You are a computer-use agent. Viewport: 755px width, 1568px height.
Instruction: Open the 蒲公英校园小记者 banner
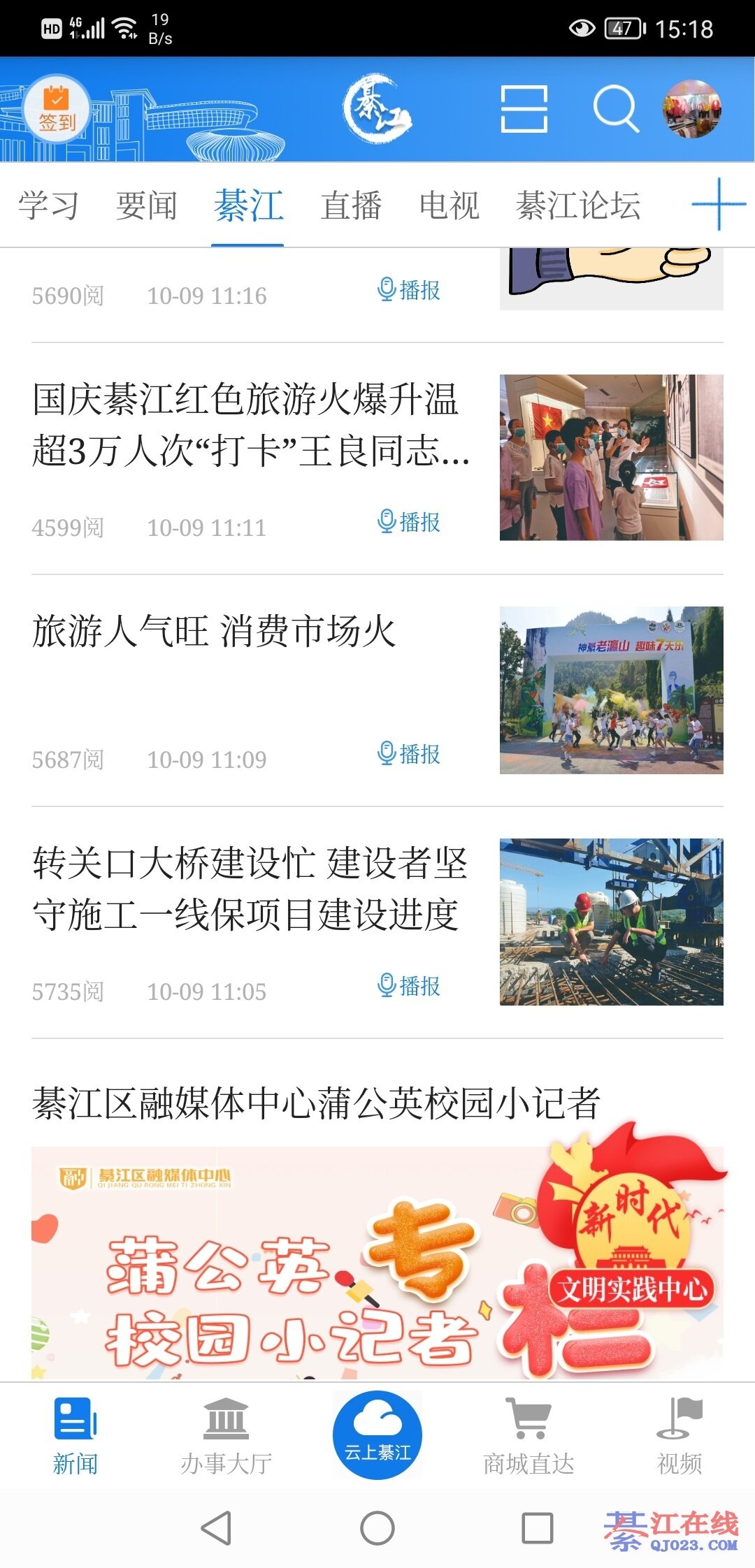click(377, 1262)
